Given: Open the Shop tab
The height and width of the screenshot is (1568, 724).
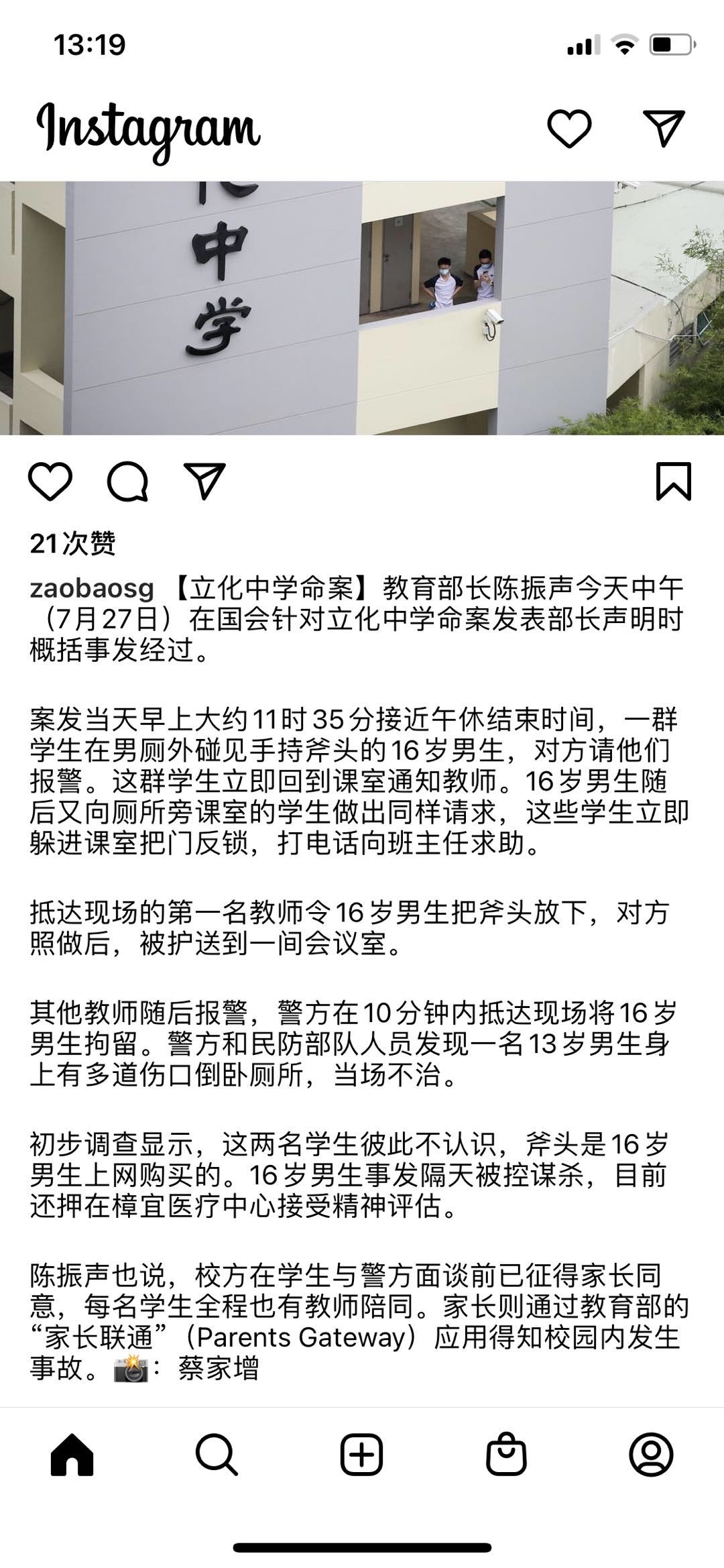Looking at the screenshot, I should 506,1454.
